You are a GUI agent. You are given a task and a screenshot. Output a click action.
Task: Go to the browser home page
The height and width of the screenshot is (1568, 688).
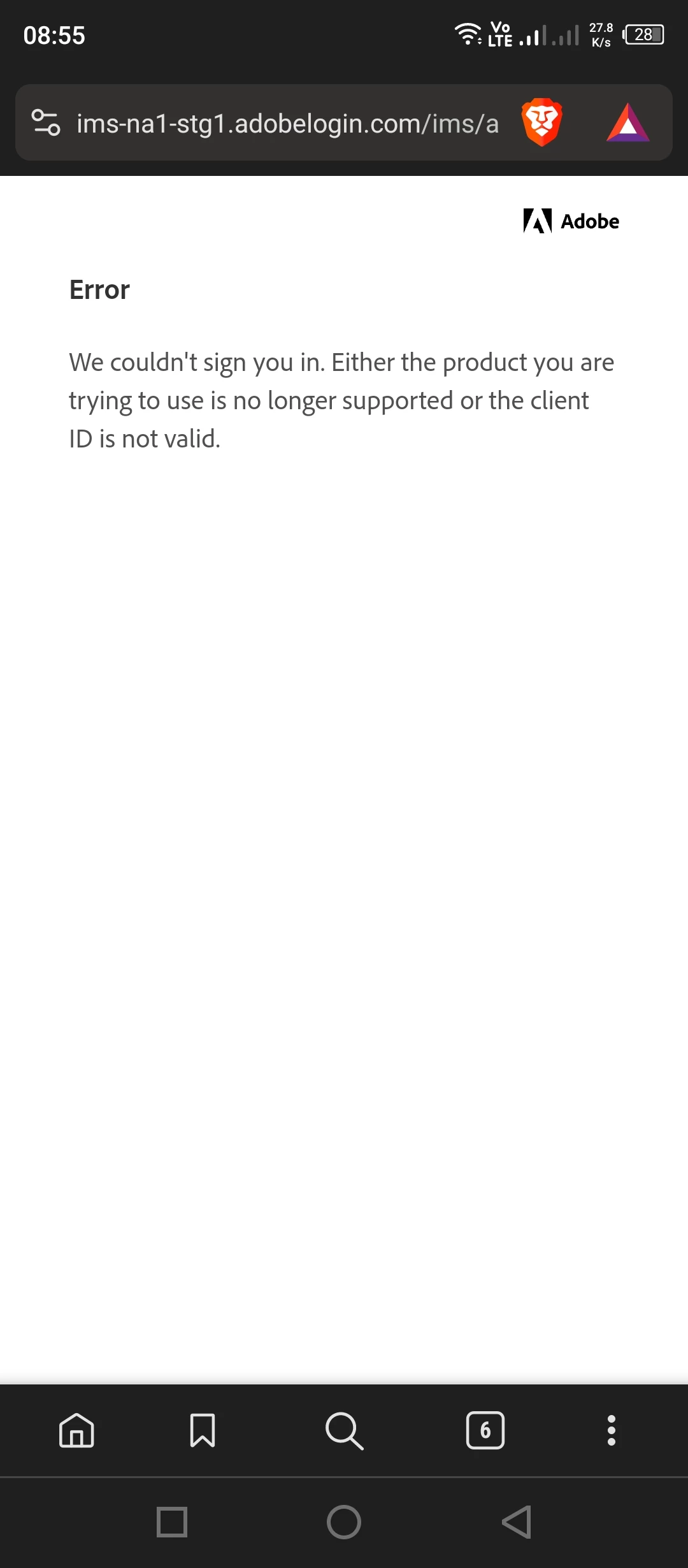click(76, 1430)
